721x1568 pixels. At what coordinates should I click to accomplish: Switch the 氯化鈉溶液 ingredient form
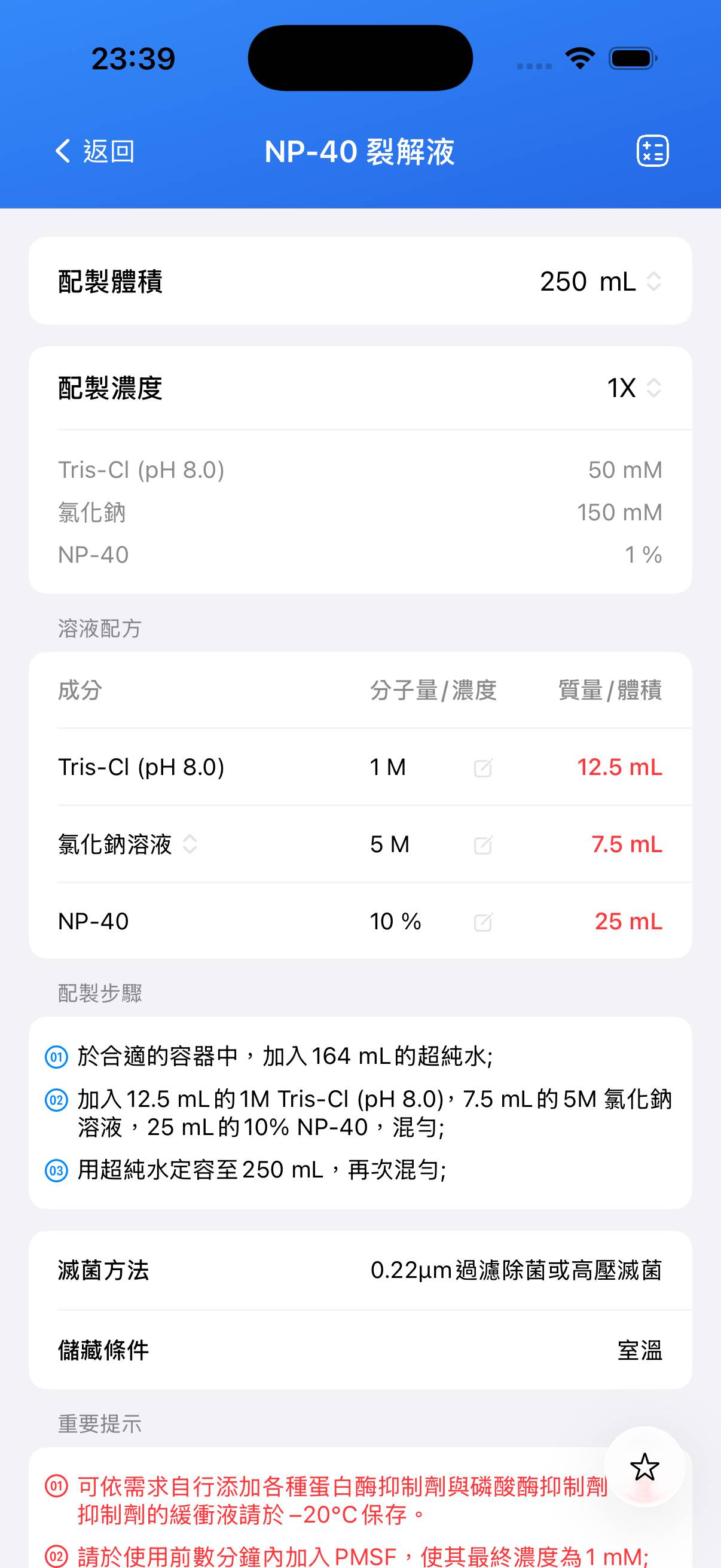coord(190,845)
